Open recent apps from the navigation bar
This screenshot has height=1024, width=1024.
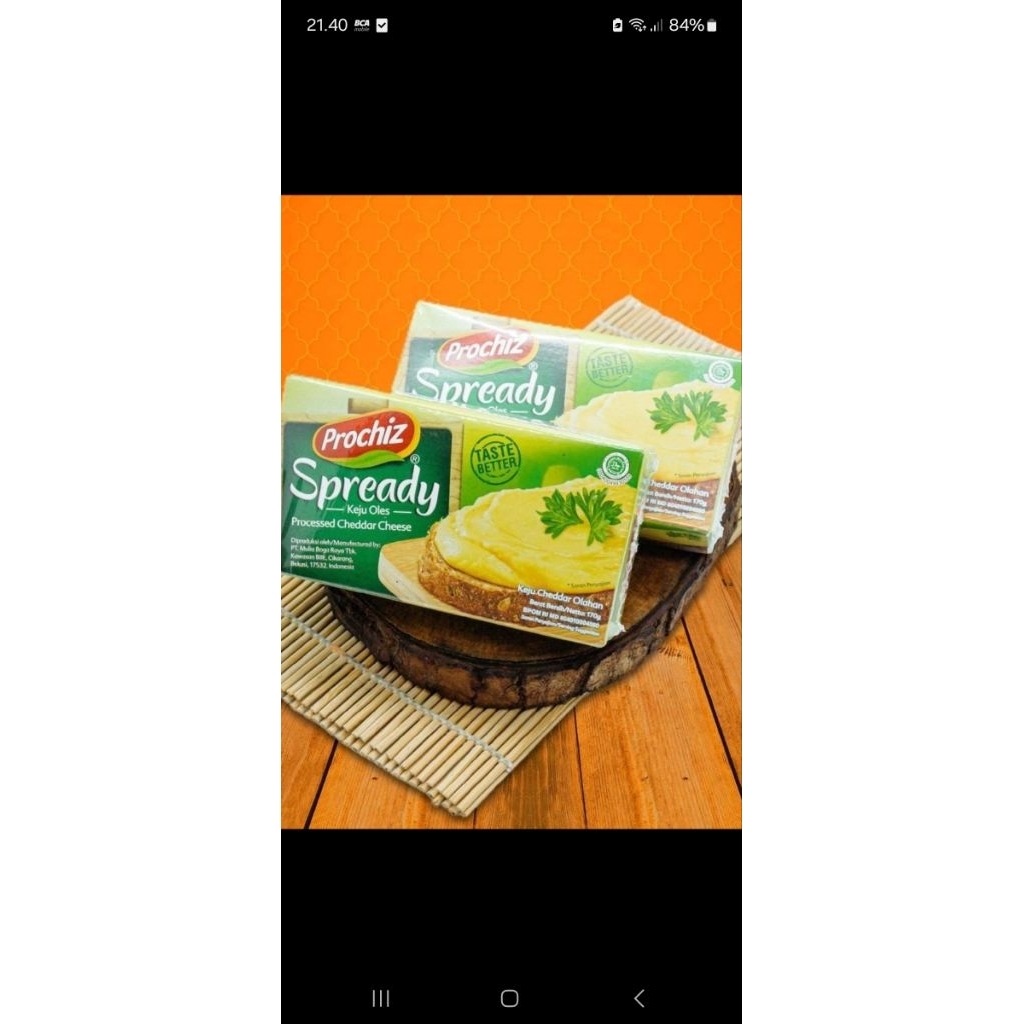pos(381,998)
